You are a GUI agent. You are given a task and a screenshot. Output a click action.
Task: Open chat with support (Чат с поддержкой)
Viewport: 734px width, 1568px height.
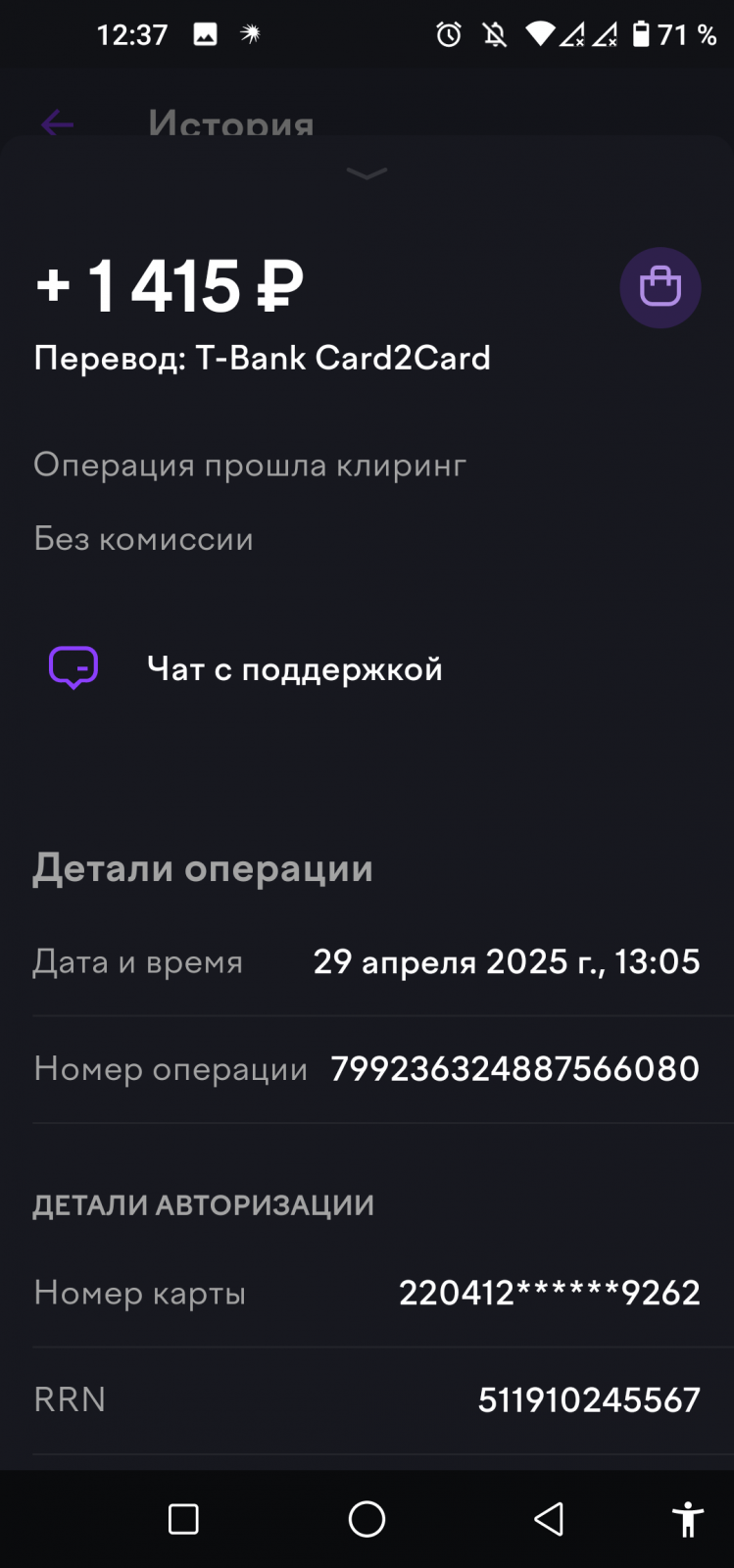[294, 669]
